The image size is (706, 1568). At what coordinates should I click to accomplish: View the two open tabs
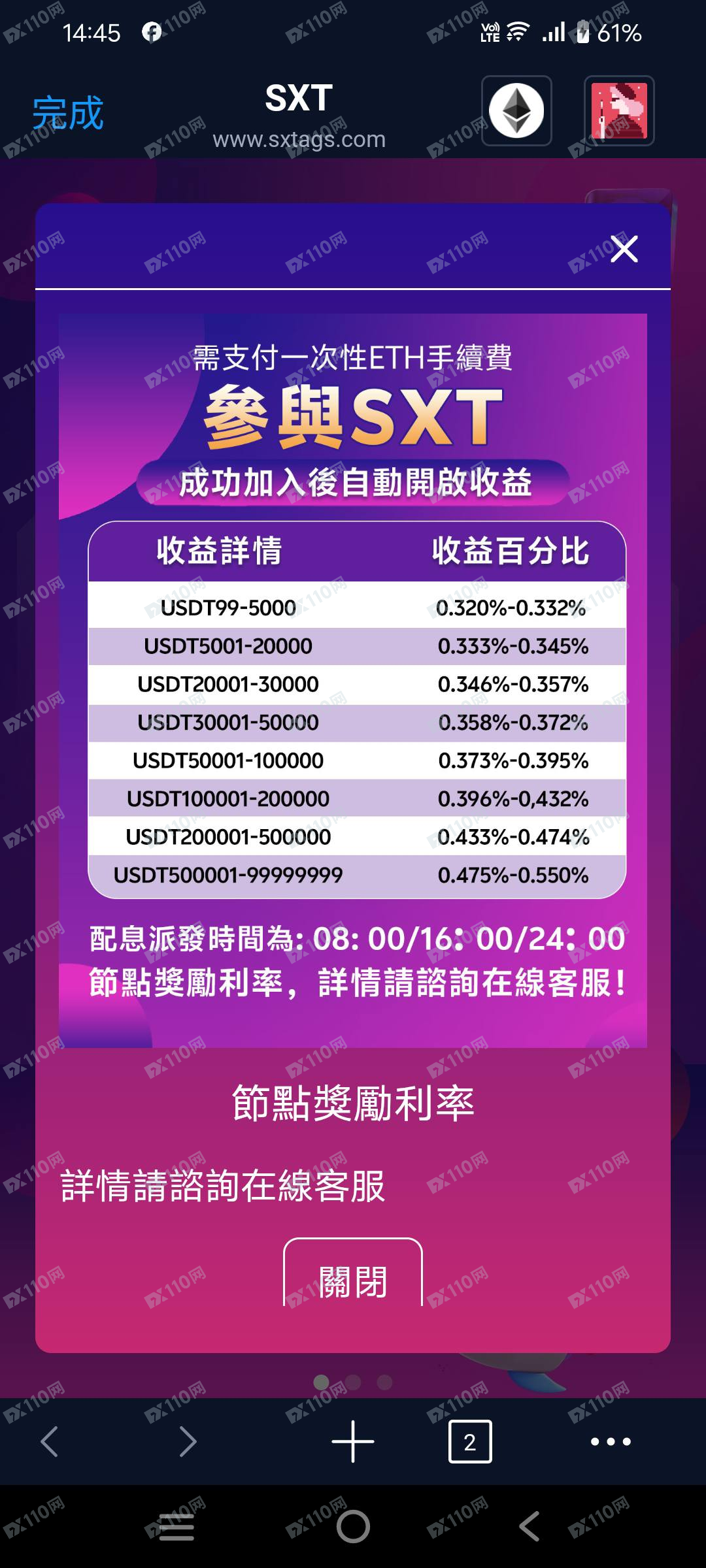(x=470, y=1441)
